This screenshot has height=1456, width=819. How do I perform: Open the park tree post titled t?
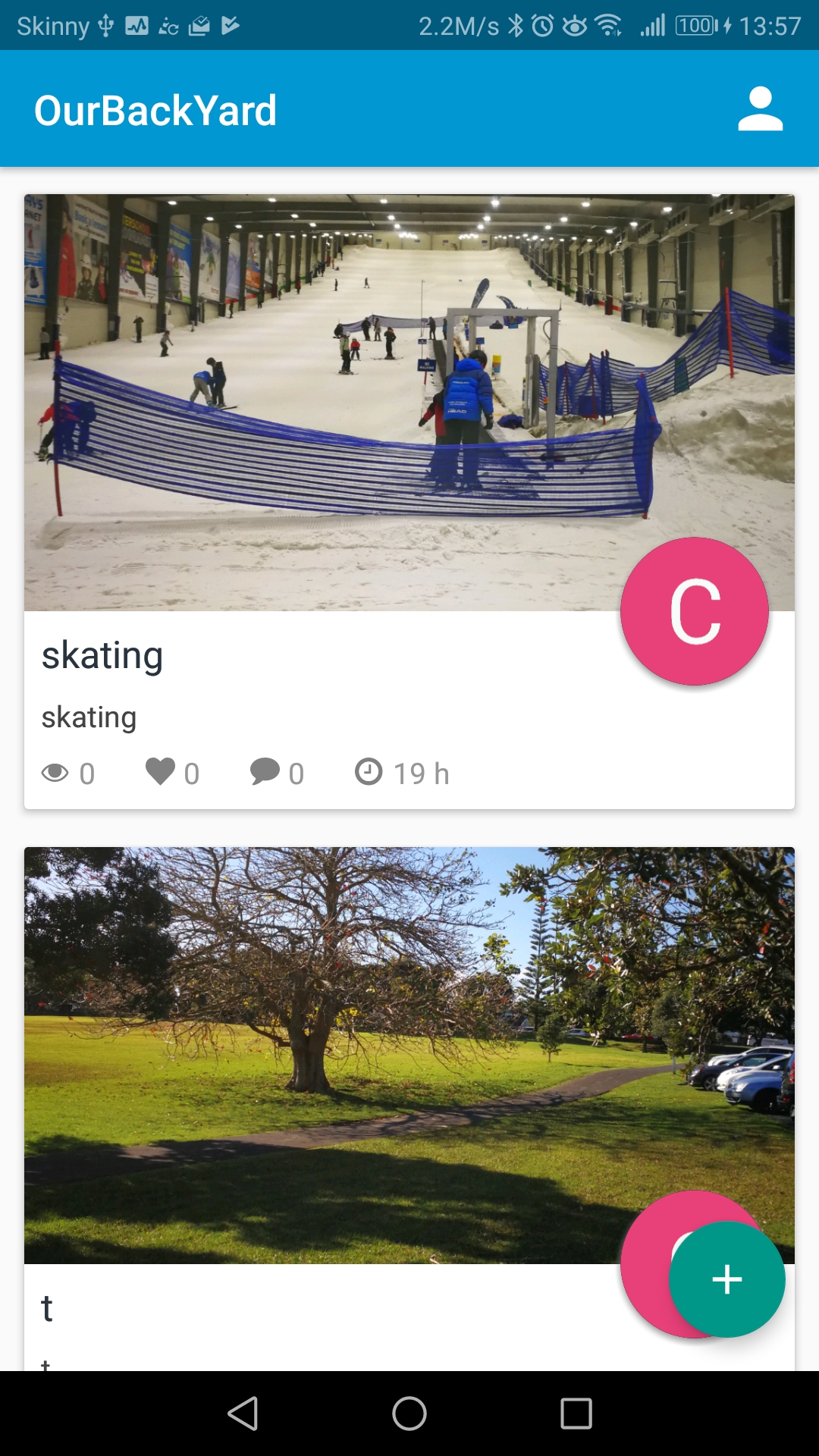pos(409,1109)
